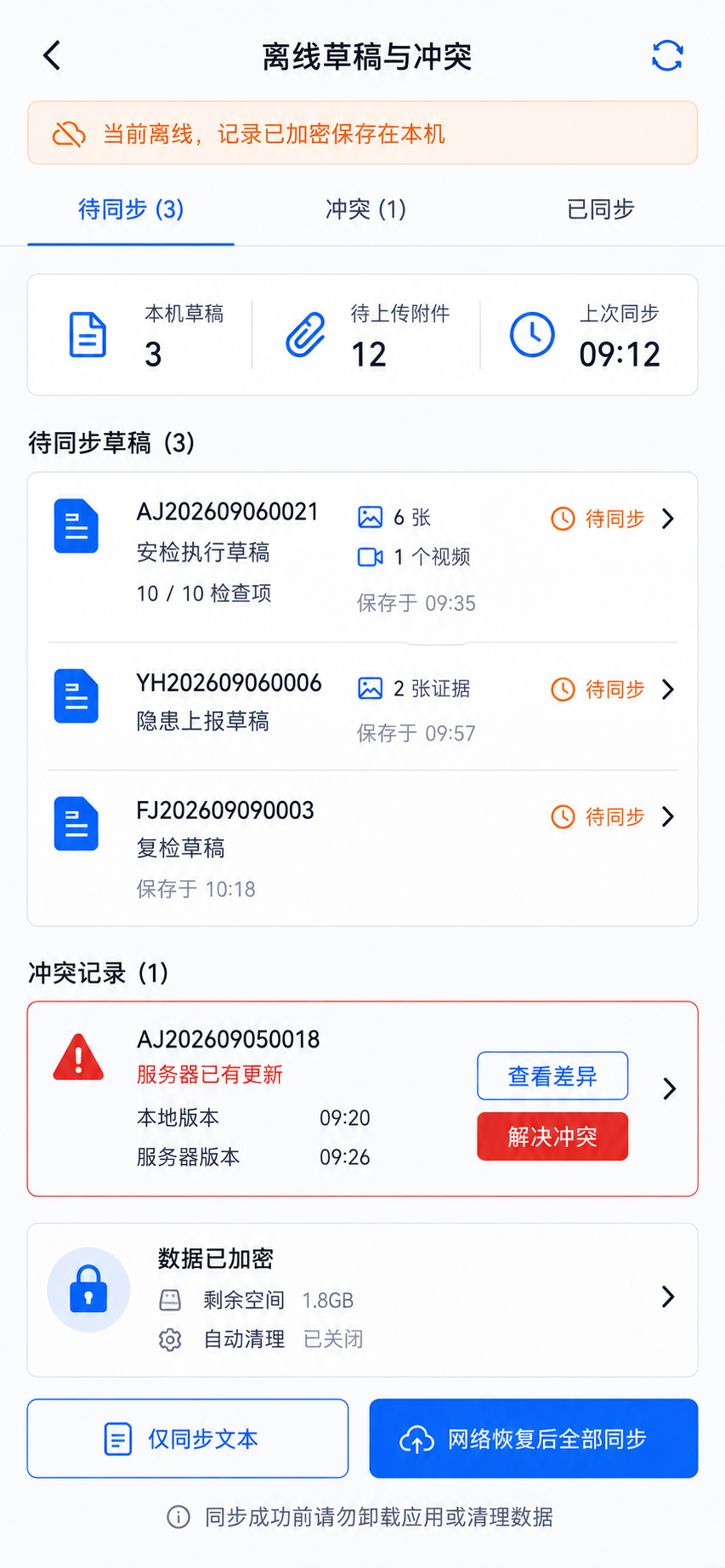Screen dimensions: 725x1568
Task: Tap 查看差异 for the conflict record
Action: tap(552, 1077)
